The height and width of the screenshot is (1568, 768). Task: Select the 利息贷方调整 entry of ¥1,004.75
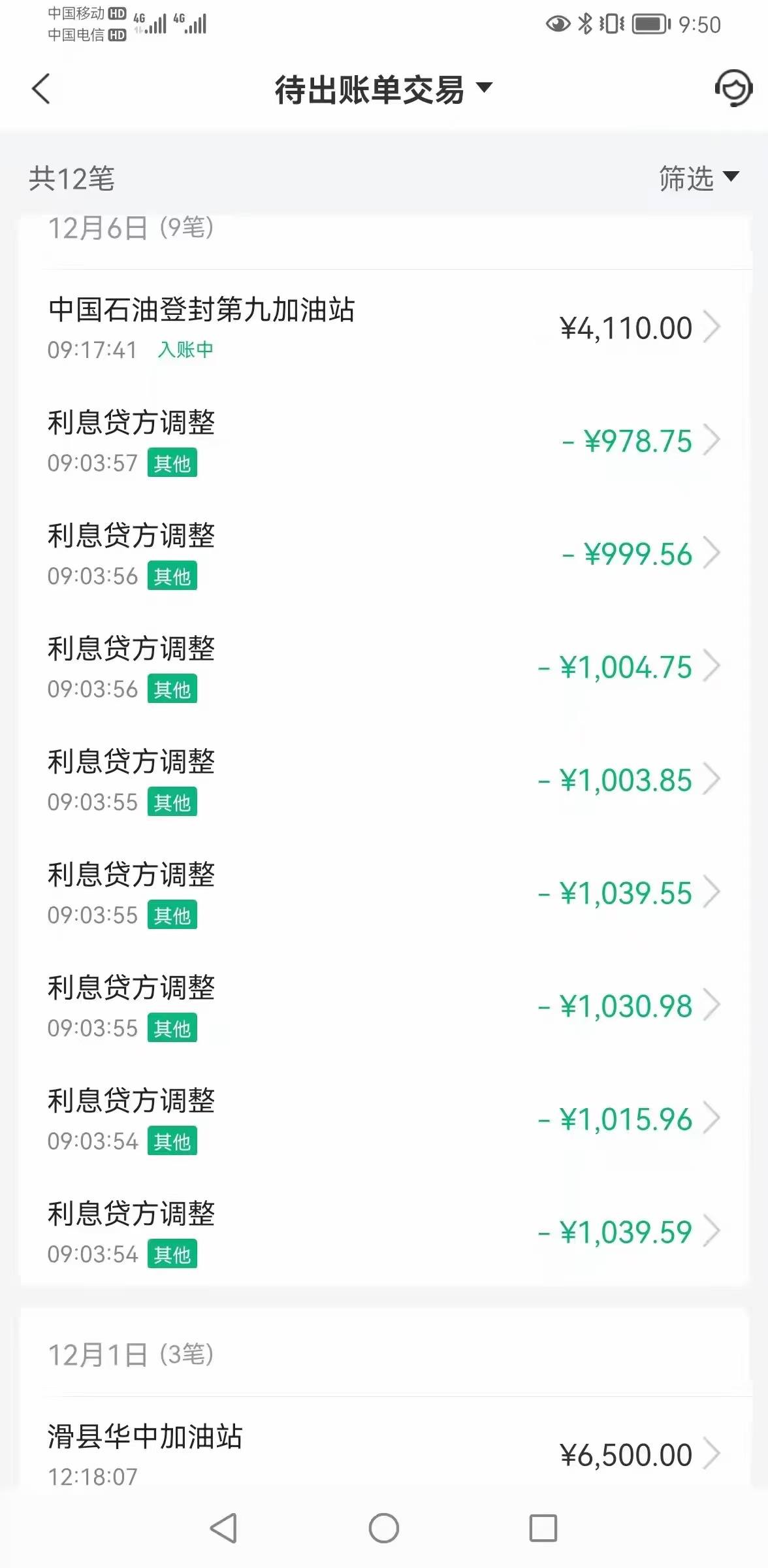pos(384,666)
